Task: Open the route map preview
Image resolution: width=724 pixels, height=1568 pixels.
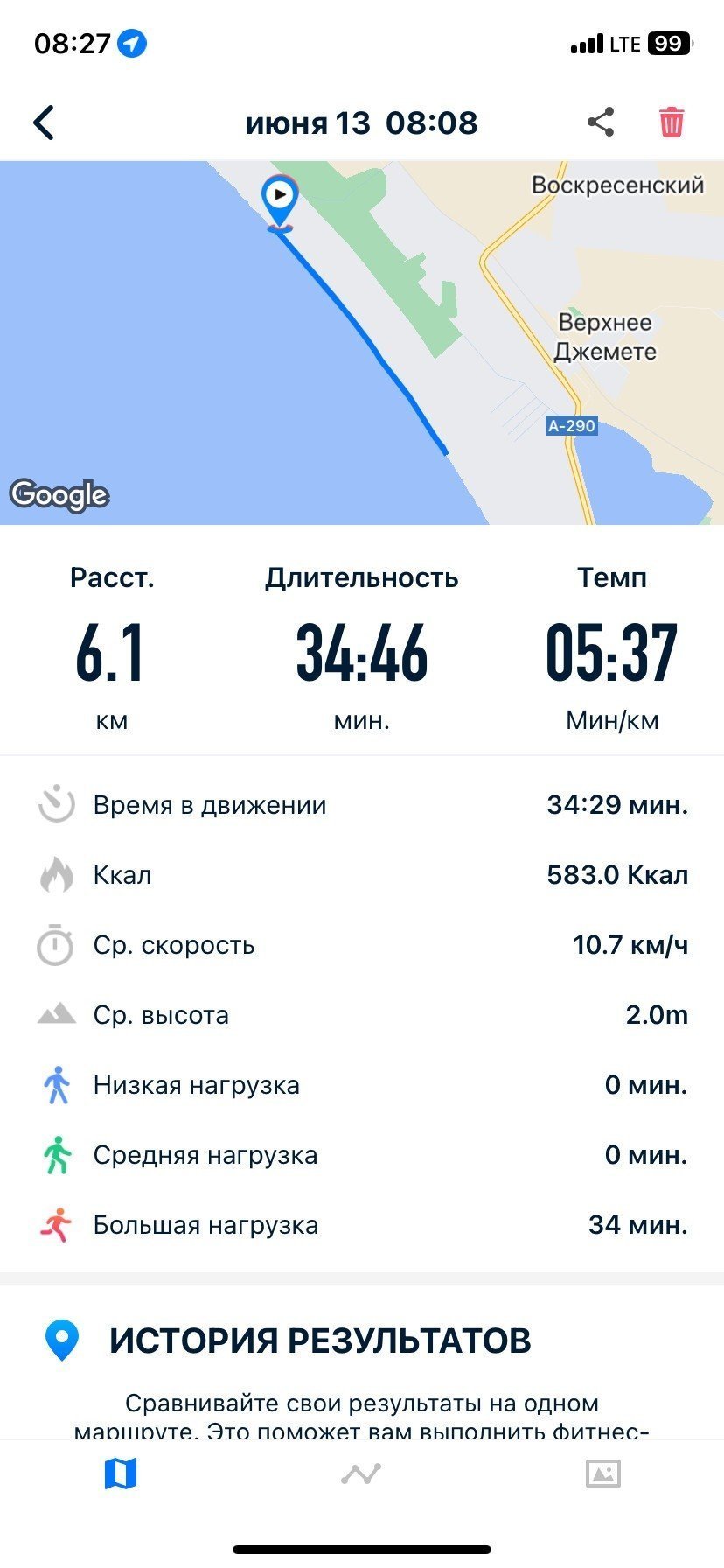Action: point(362,342)
